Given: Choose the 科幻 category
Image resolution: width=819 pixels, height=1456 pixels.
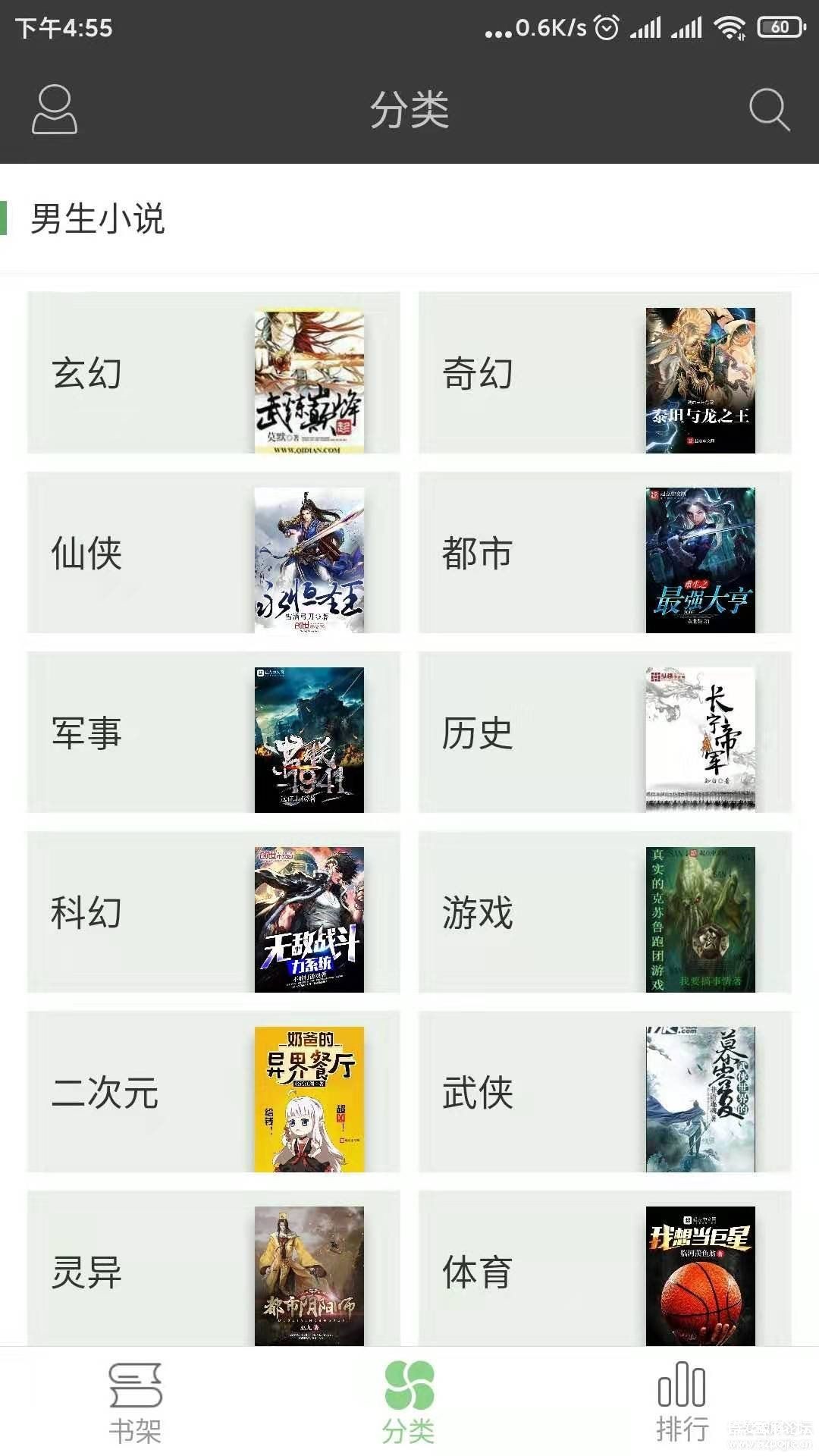Looking at the screenshot, I should coord(214,912).
